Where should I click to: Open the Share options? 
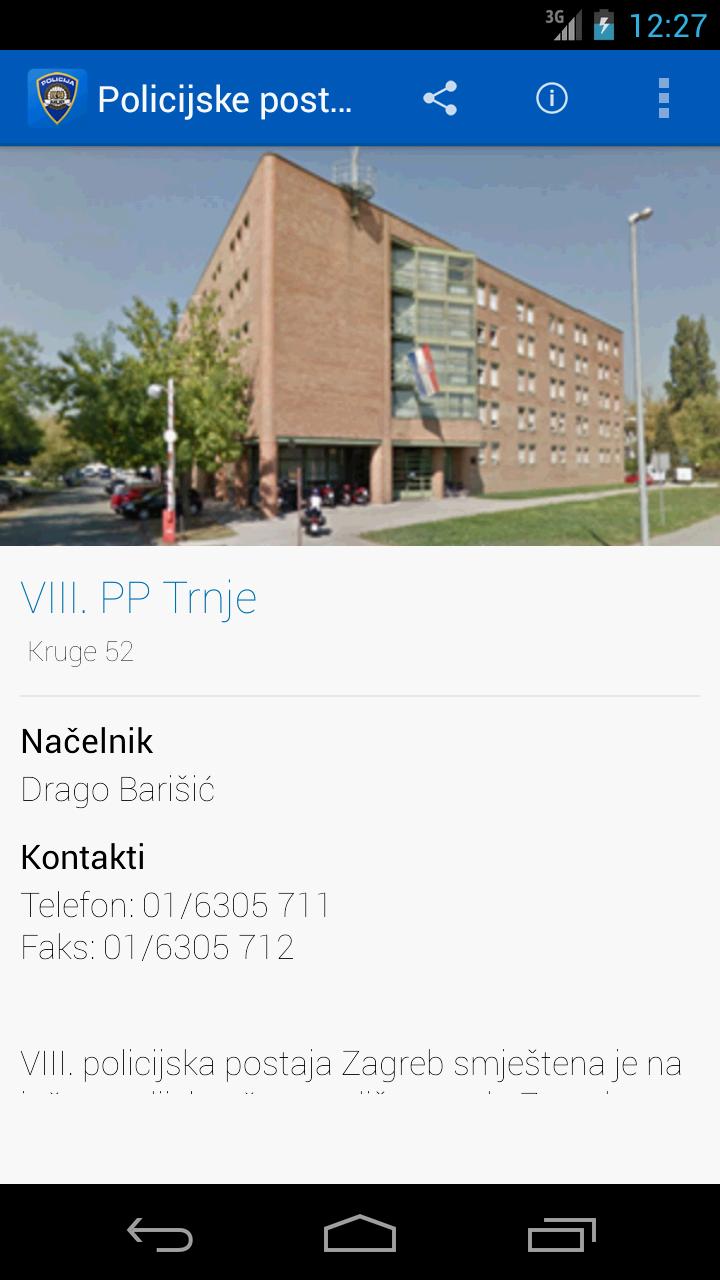pos(438,97)
